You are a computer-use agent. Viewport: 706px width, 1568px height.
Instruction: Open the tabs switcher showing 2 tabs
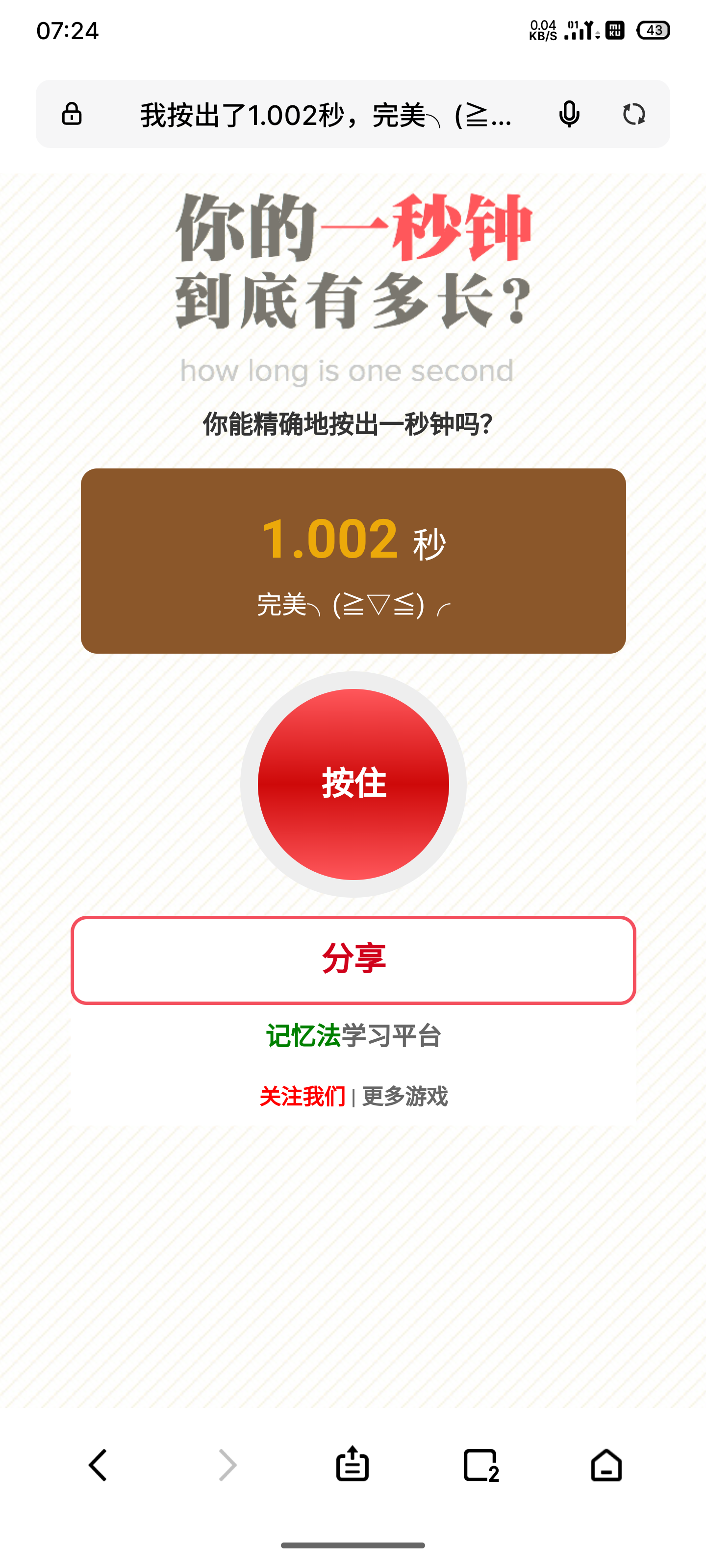[480, 1465]
